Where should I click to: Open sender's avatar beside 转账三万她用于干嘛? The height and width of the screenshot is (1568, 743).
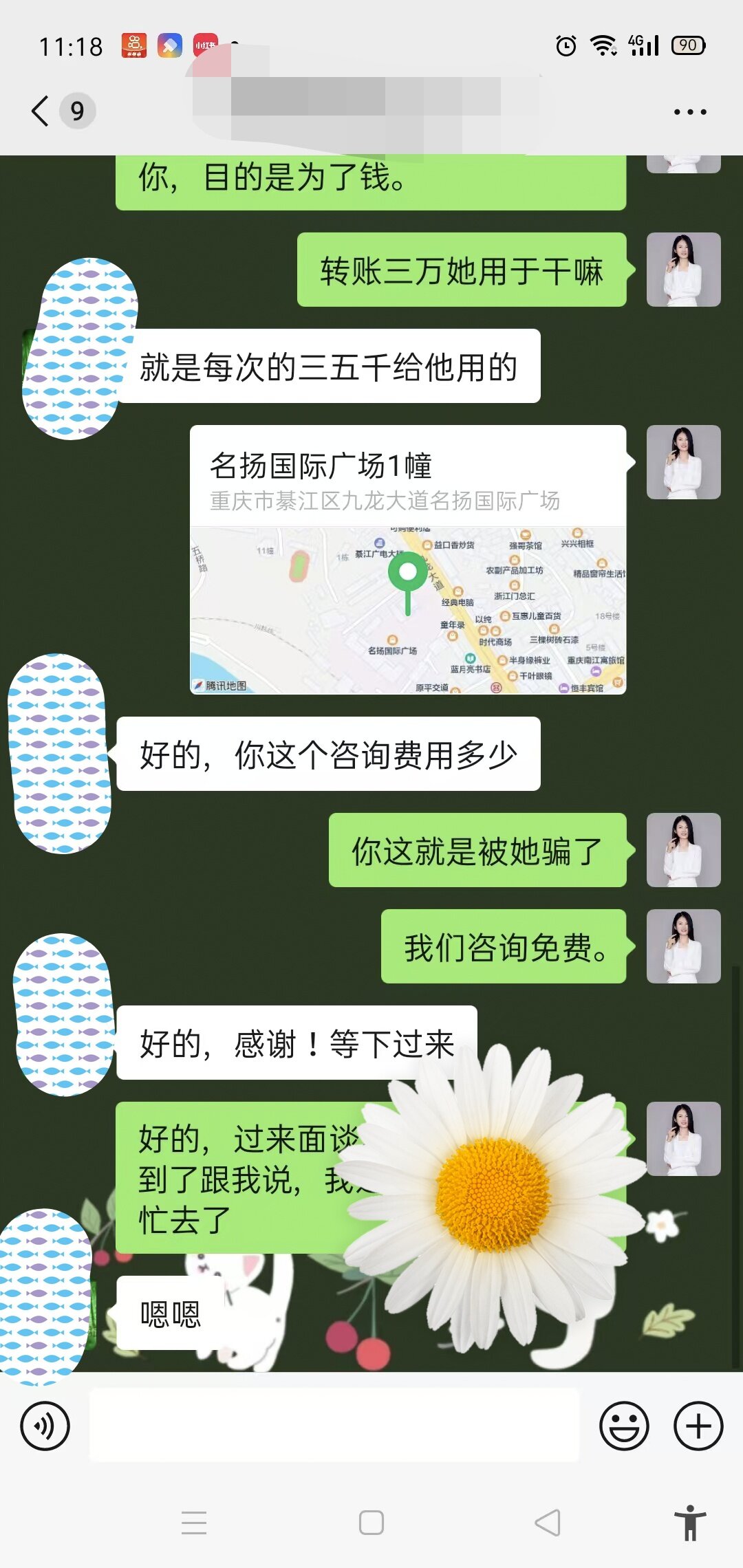pyautogui.click(x=683, y=270)
